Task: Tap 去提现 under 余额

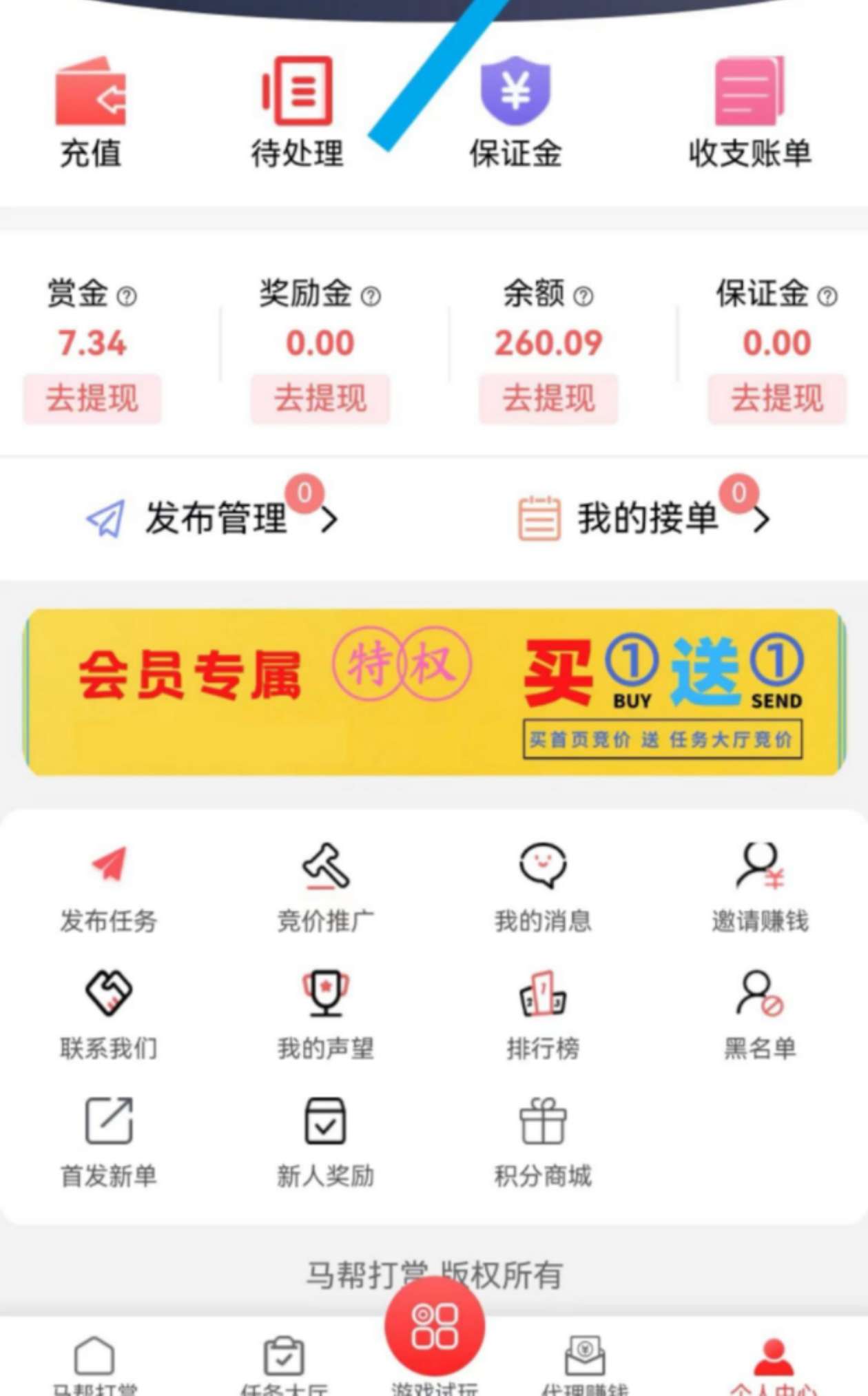Action: (x=548, y=399)
